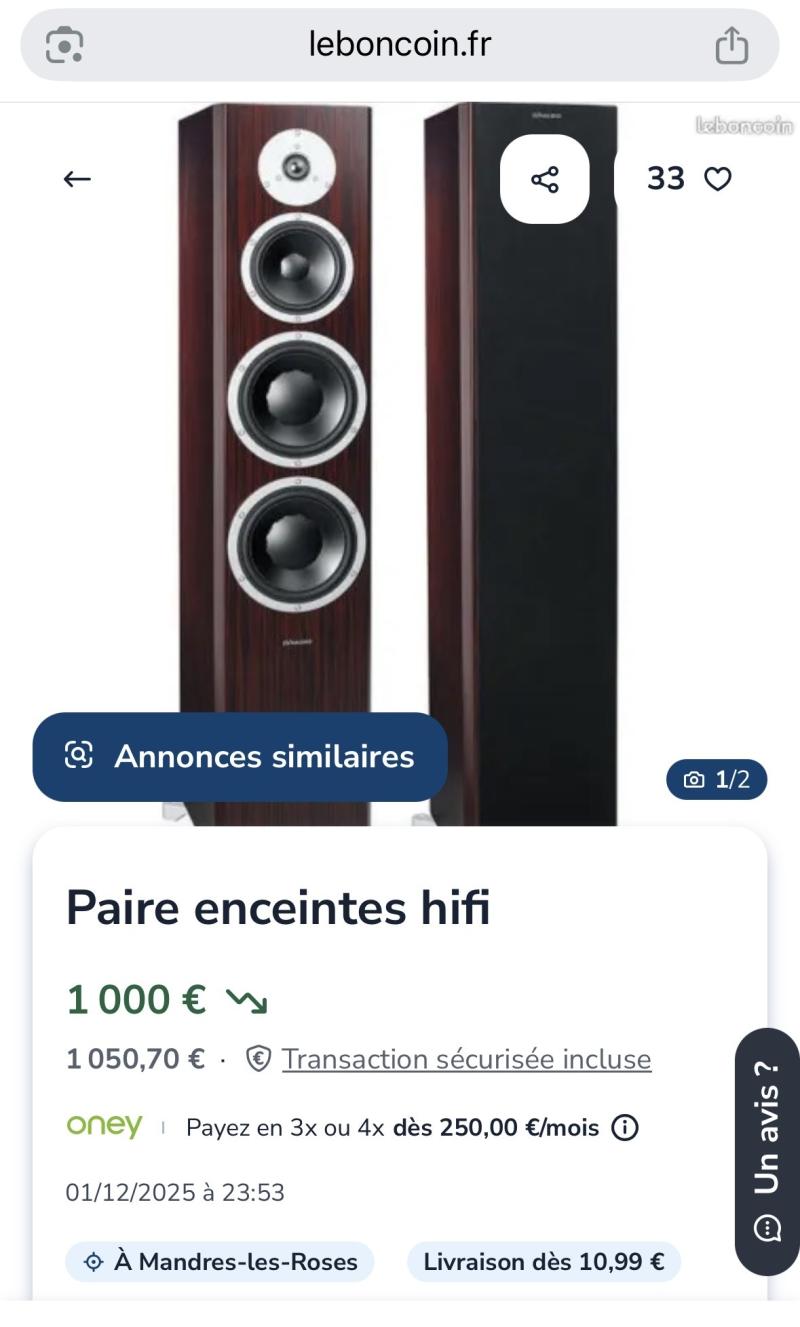The height and width of the screenshot is (1327, 800).
Task: Open the Un avis ? feedback tab
Action: [767, 1150]
